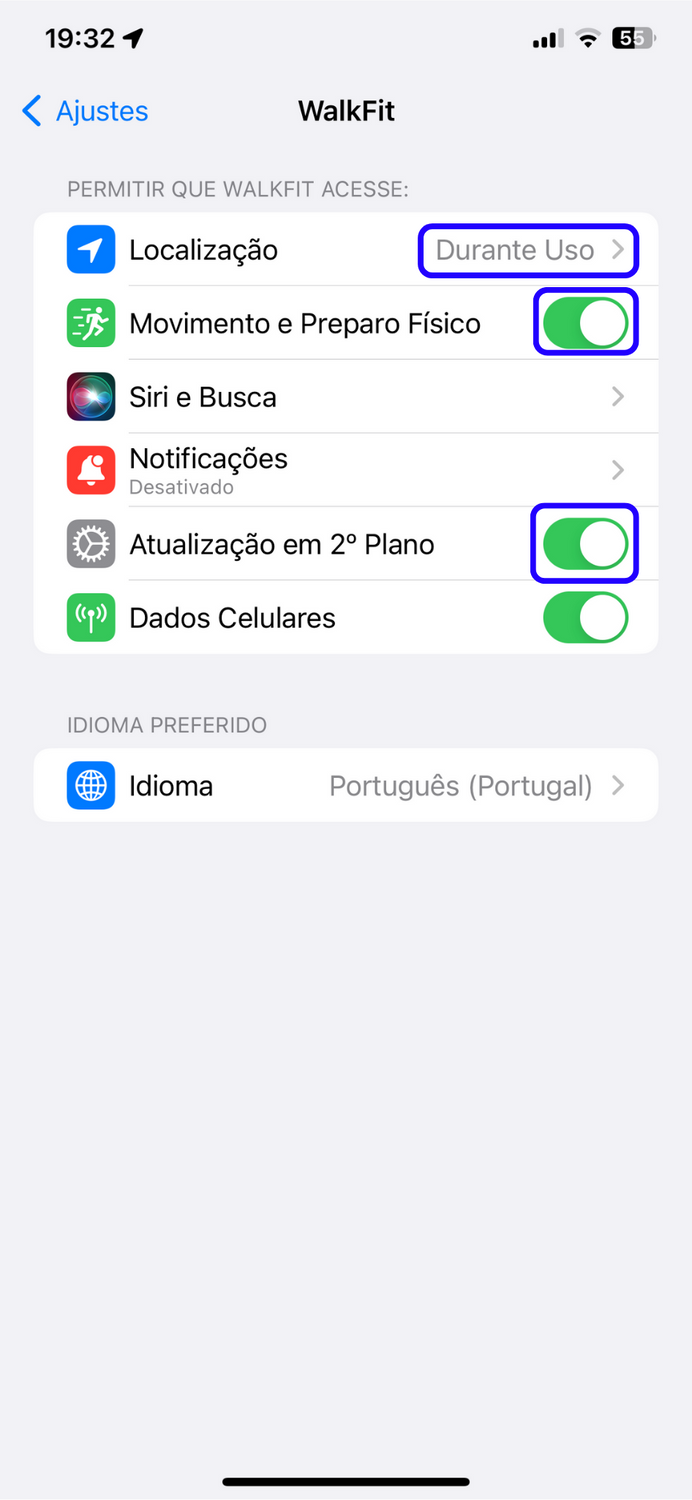Disable Movimento e Preparo Físico access
The height and width of the screenshot is (1500, 692).
pos(586,324)
